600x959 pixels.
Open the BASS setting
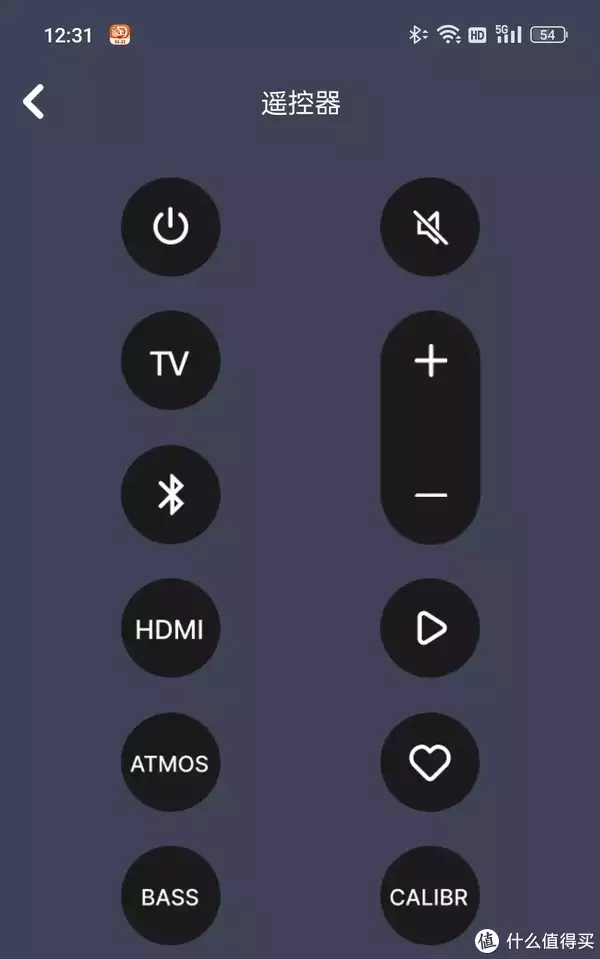(x=170, y=896)
